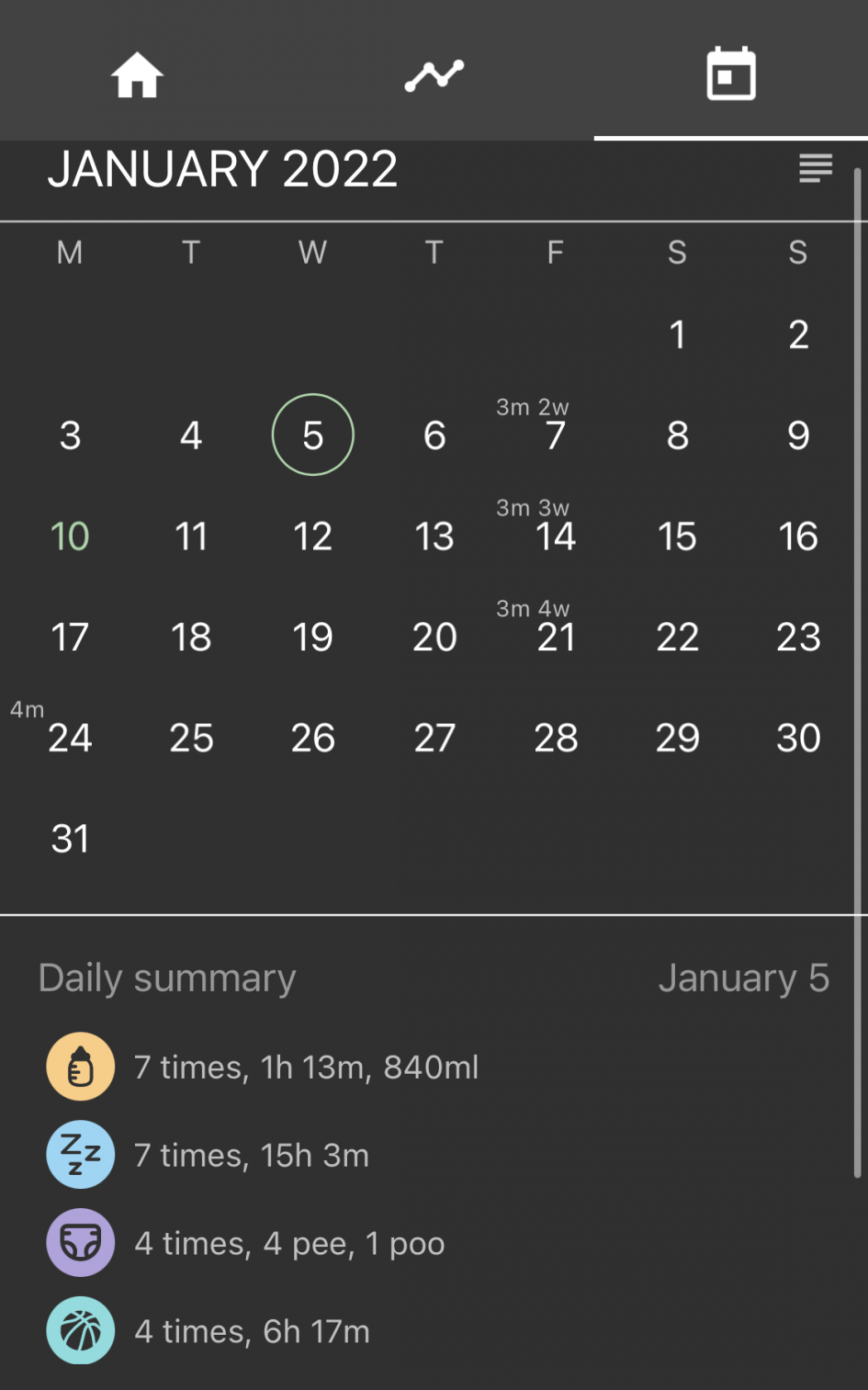Tap January 27 on the calendar
This screenshot has width=868, height=1390.
click(x=434, y=738)
